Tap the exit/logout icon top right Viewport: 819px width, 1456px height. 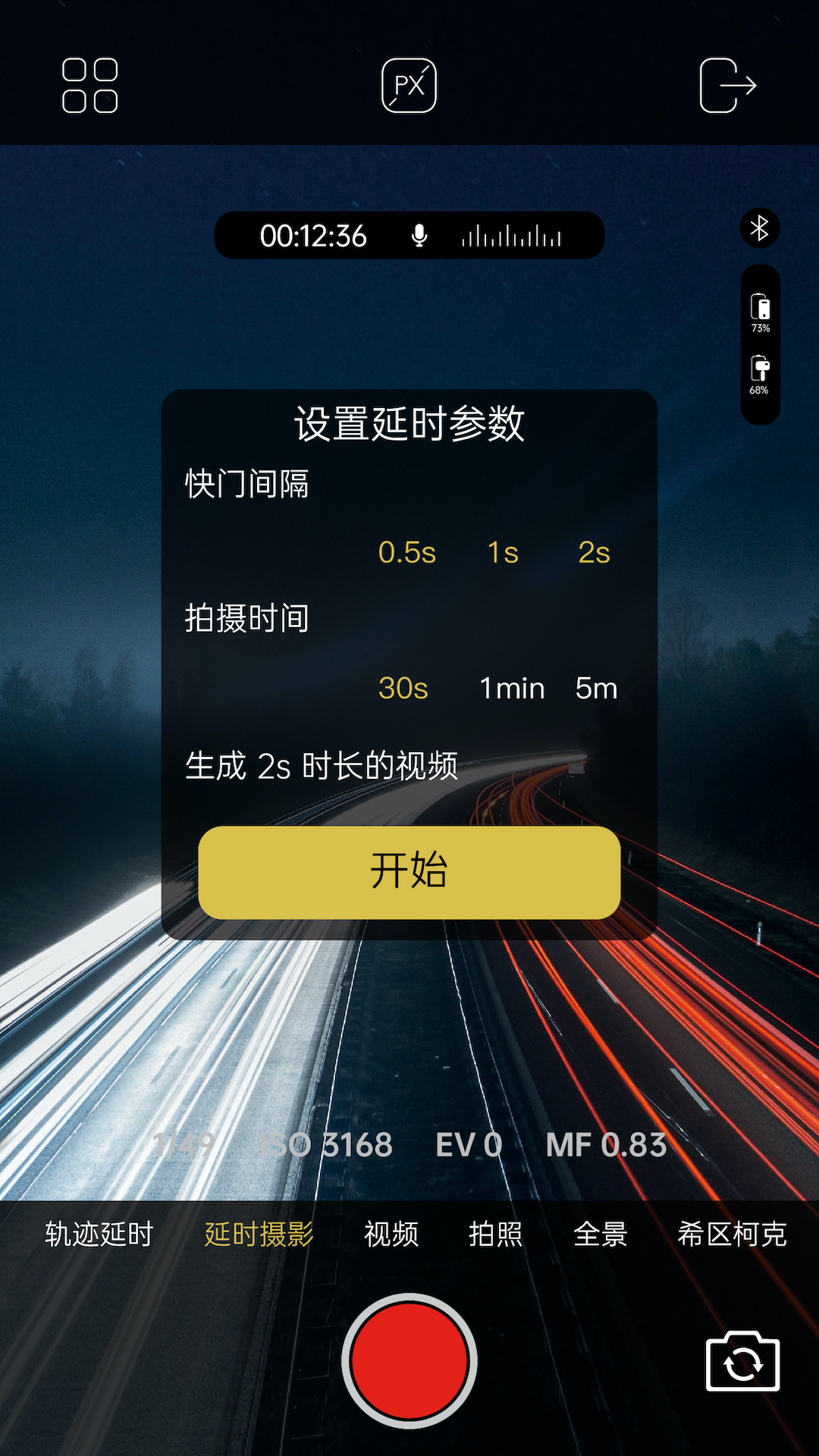[x=730, y=85]
